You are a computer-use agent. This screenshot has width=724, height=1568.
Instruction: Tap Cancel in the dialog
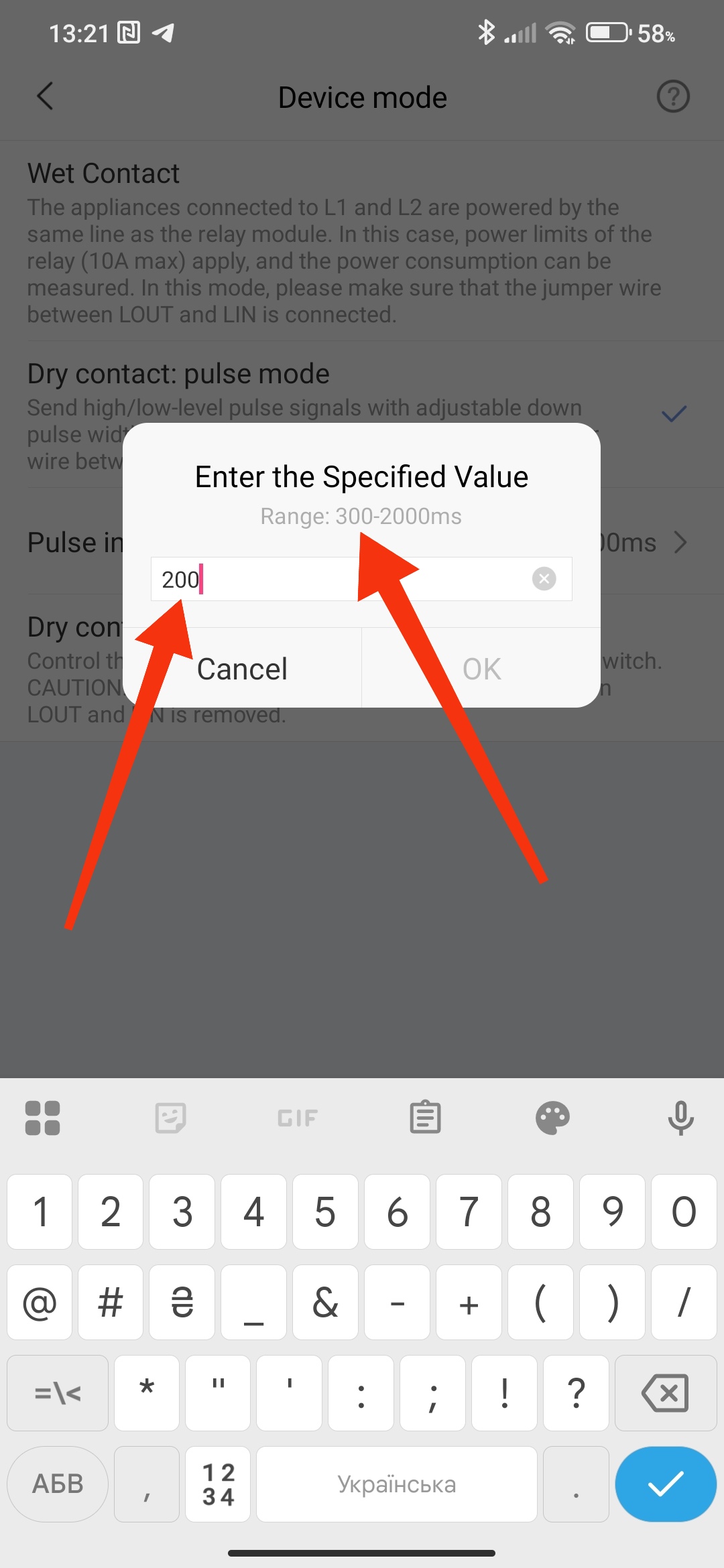coord(242,669)
